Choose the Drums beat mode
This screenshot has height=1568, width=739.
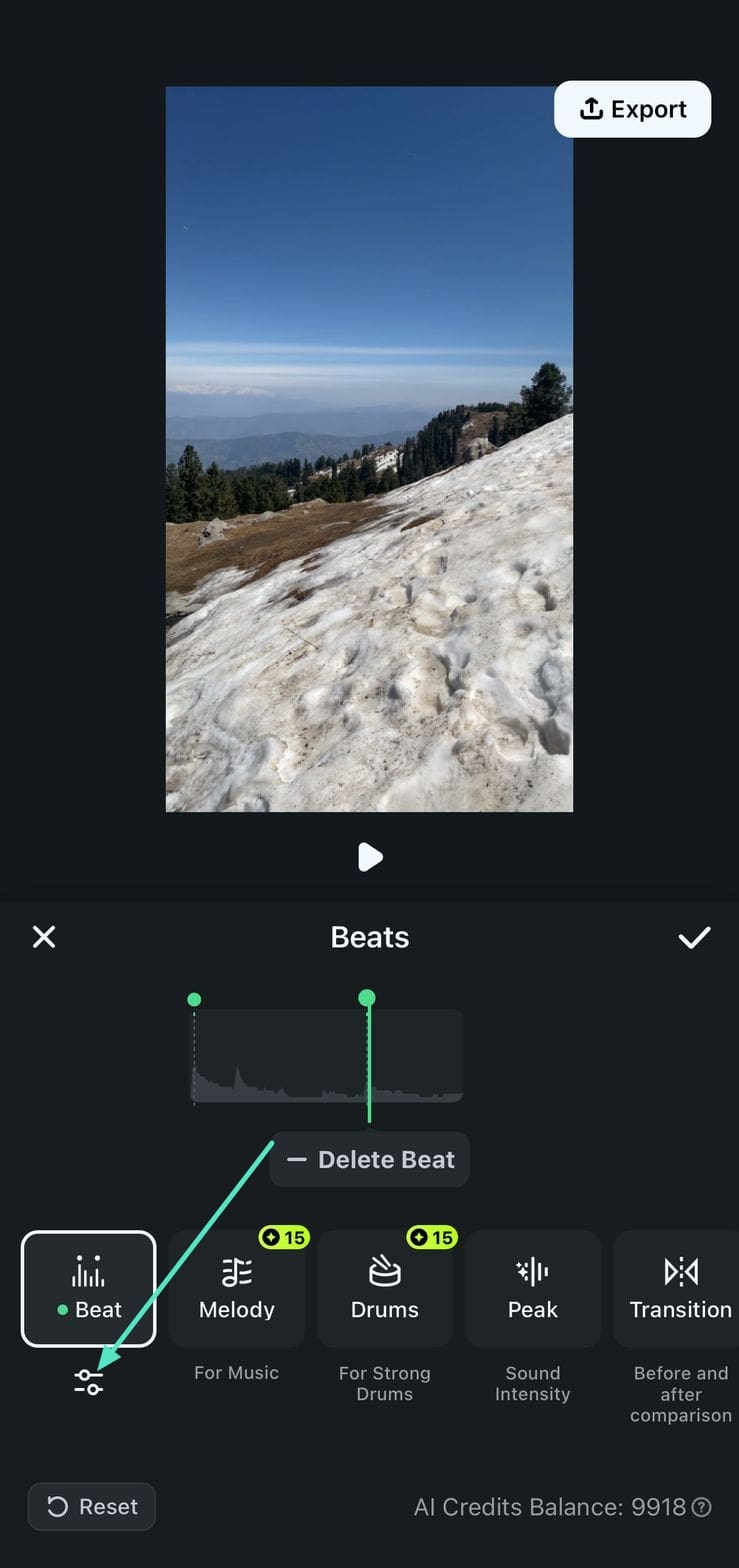tap(385, 1289)
